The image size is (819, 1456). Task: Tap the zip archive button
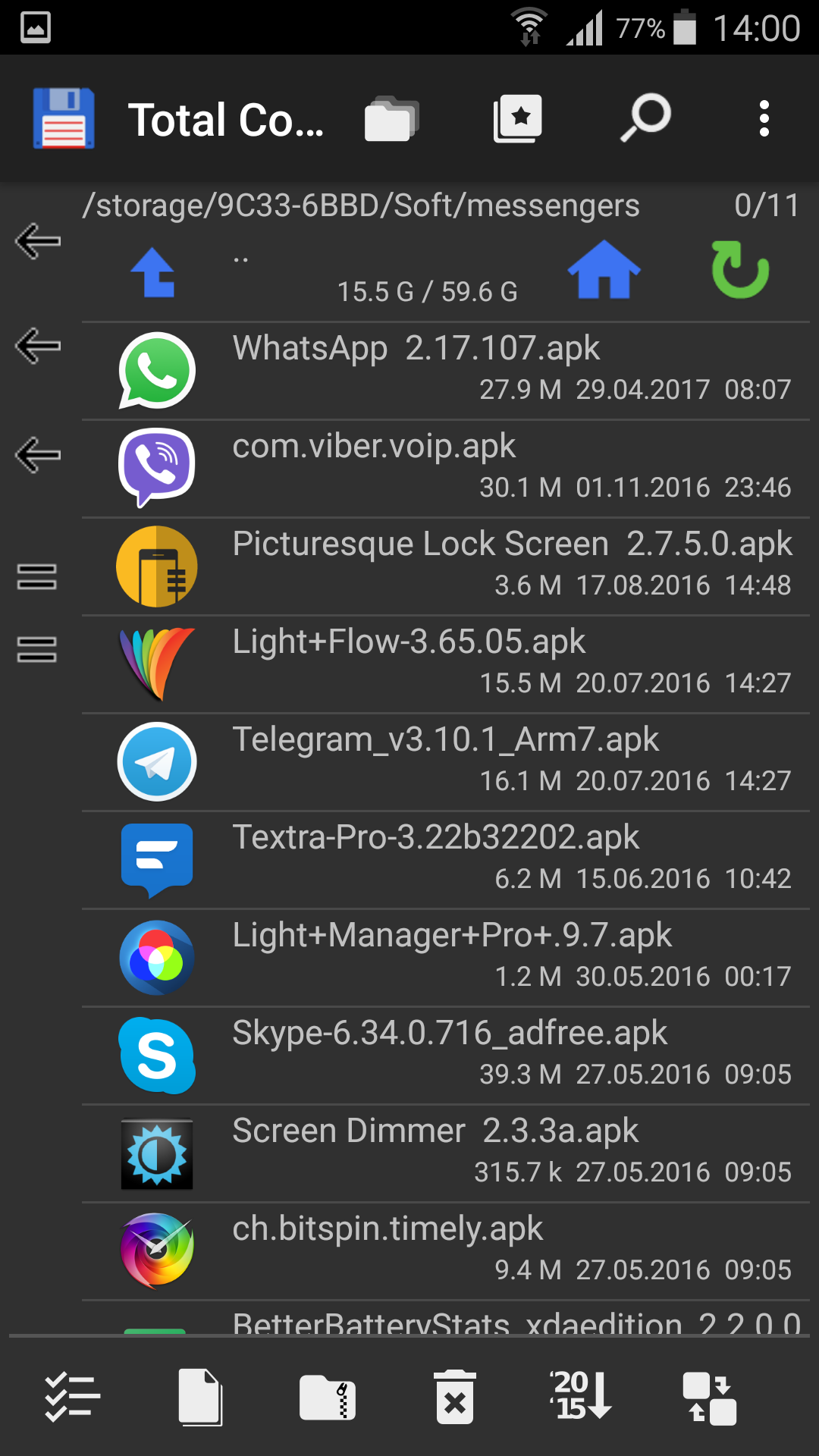328,1397
